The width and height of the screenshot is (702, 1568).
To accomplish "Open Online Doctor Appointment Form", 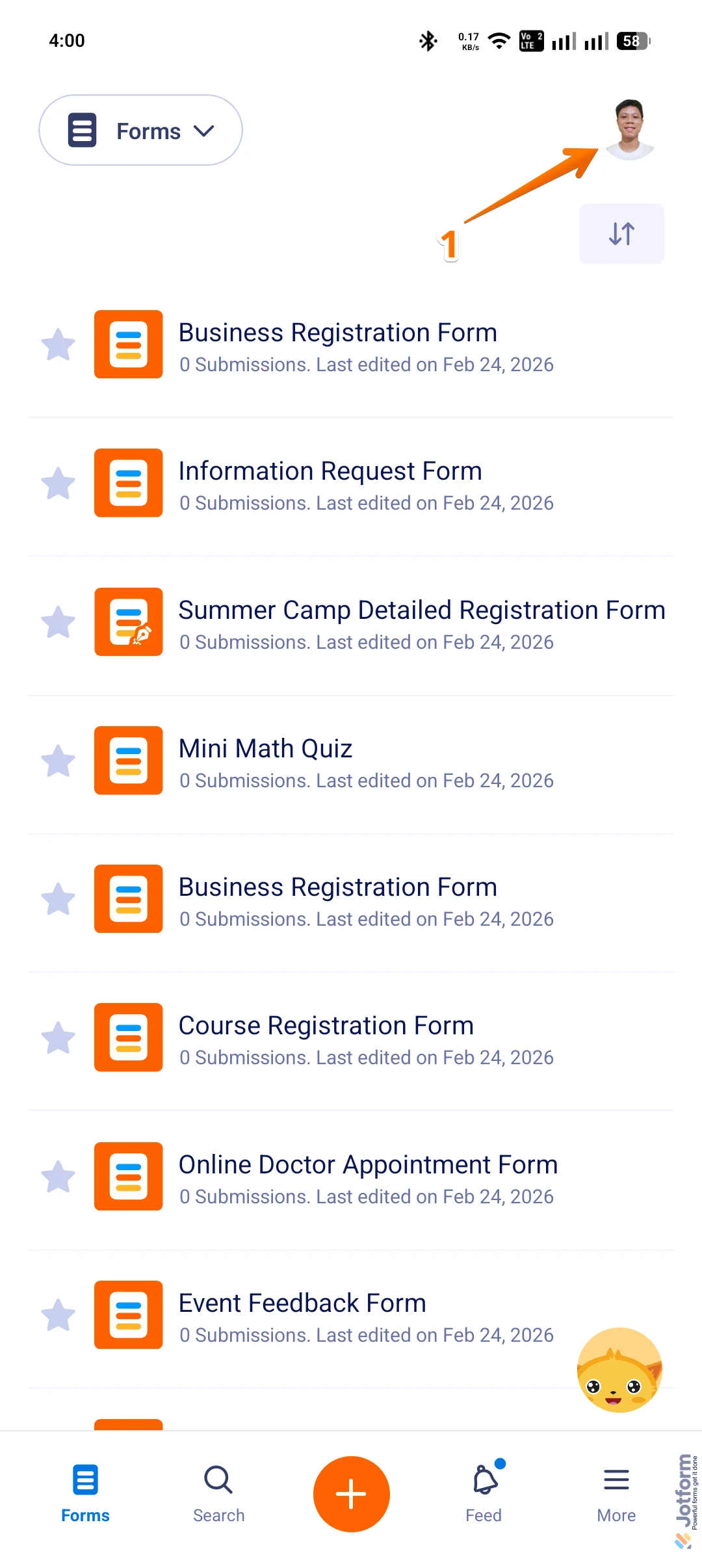I will tap(368, 1166).
